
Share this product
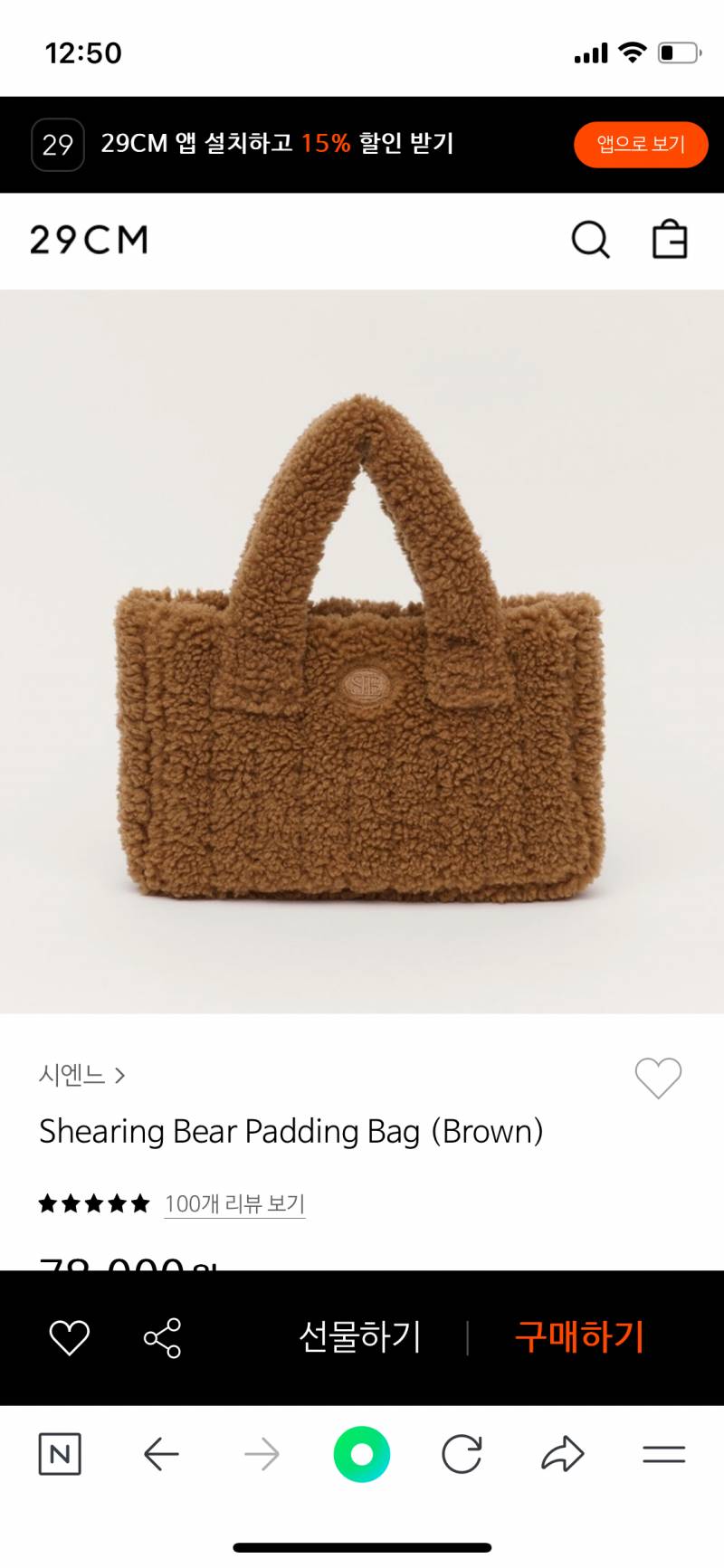click(163, 1337)
